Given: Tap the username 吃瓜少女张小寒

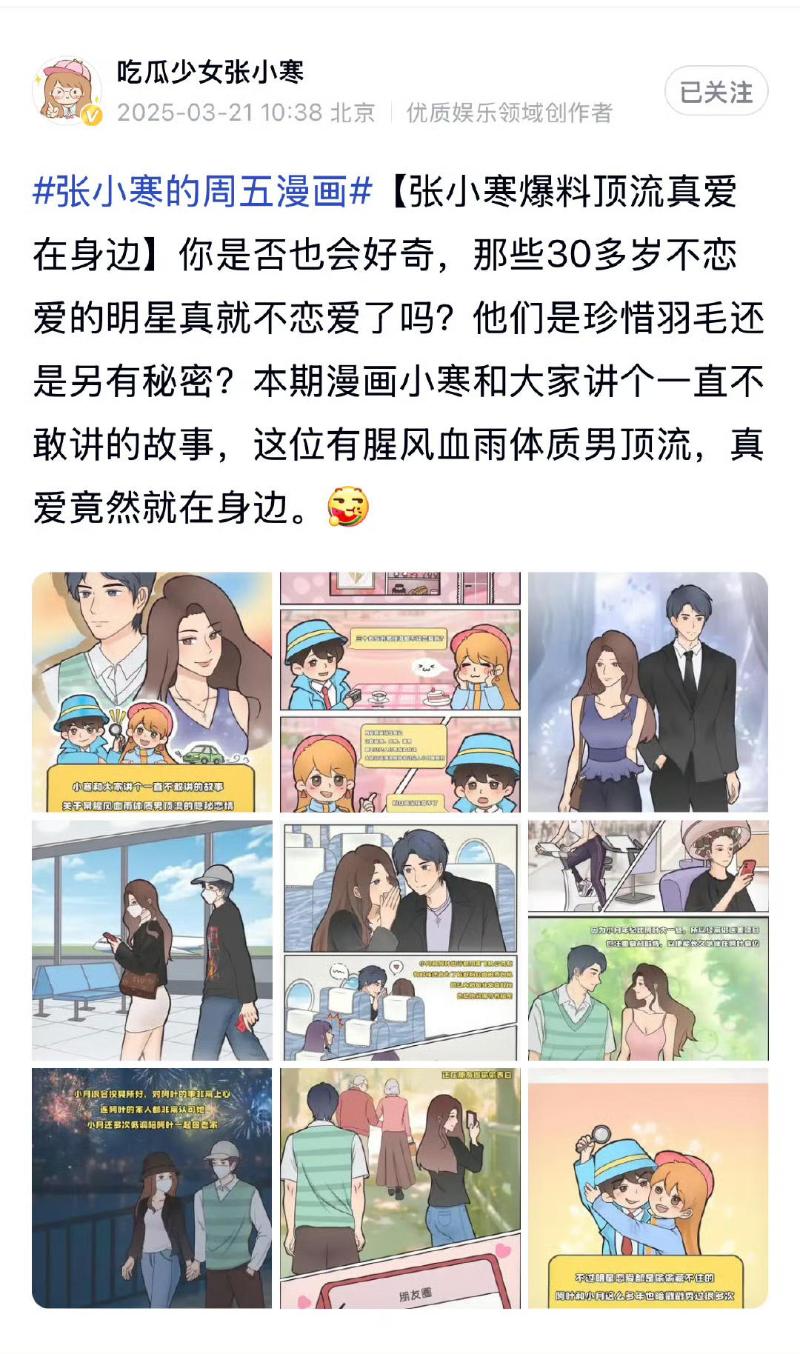Looking at the screenshot, I should (x=210, y=72).
